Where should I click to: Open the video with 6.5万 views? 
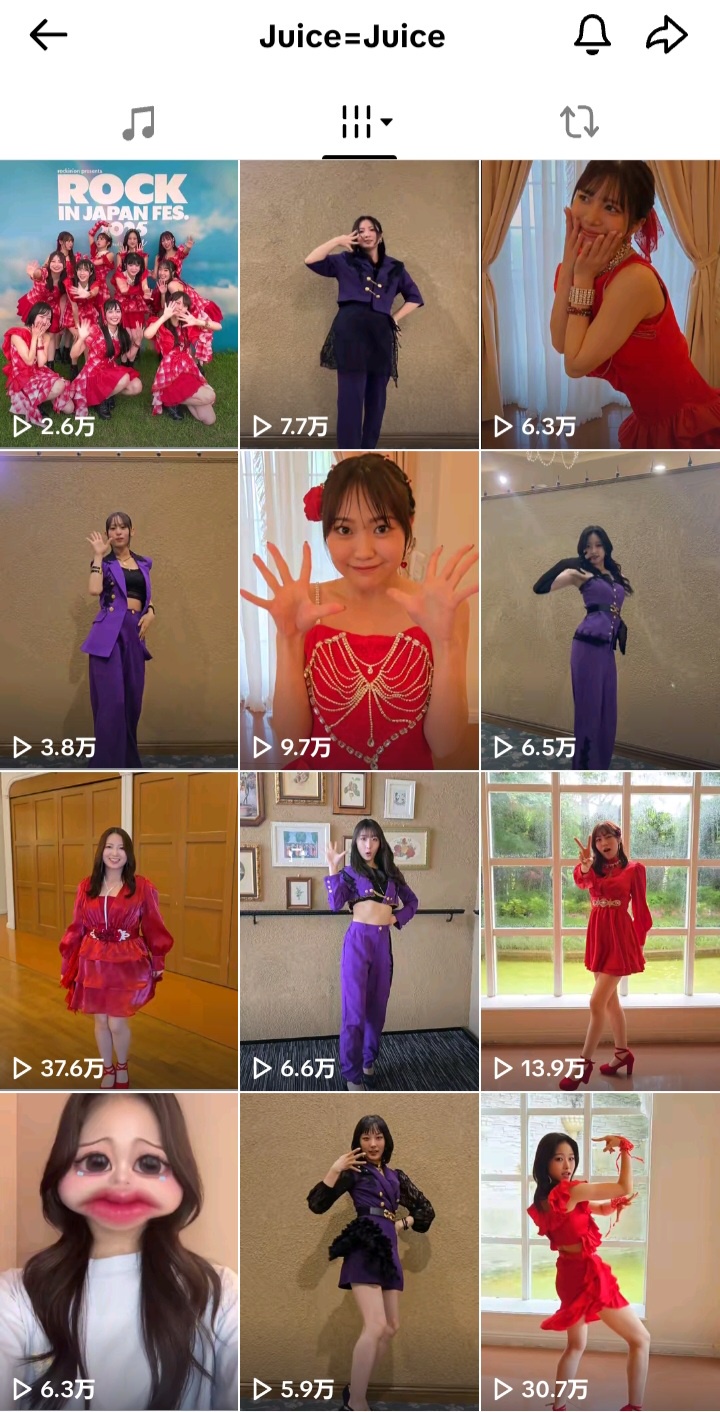tap(600, 610)
